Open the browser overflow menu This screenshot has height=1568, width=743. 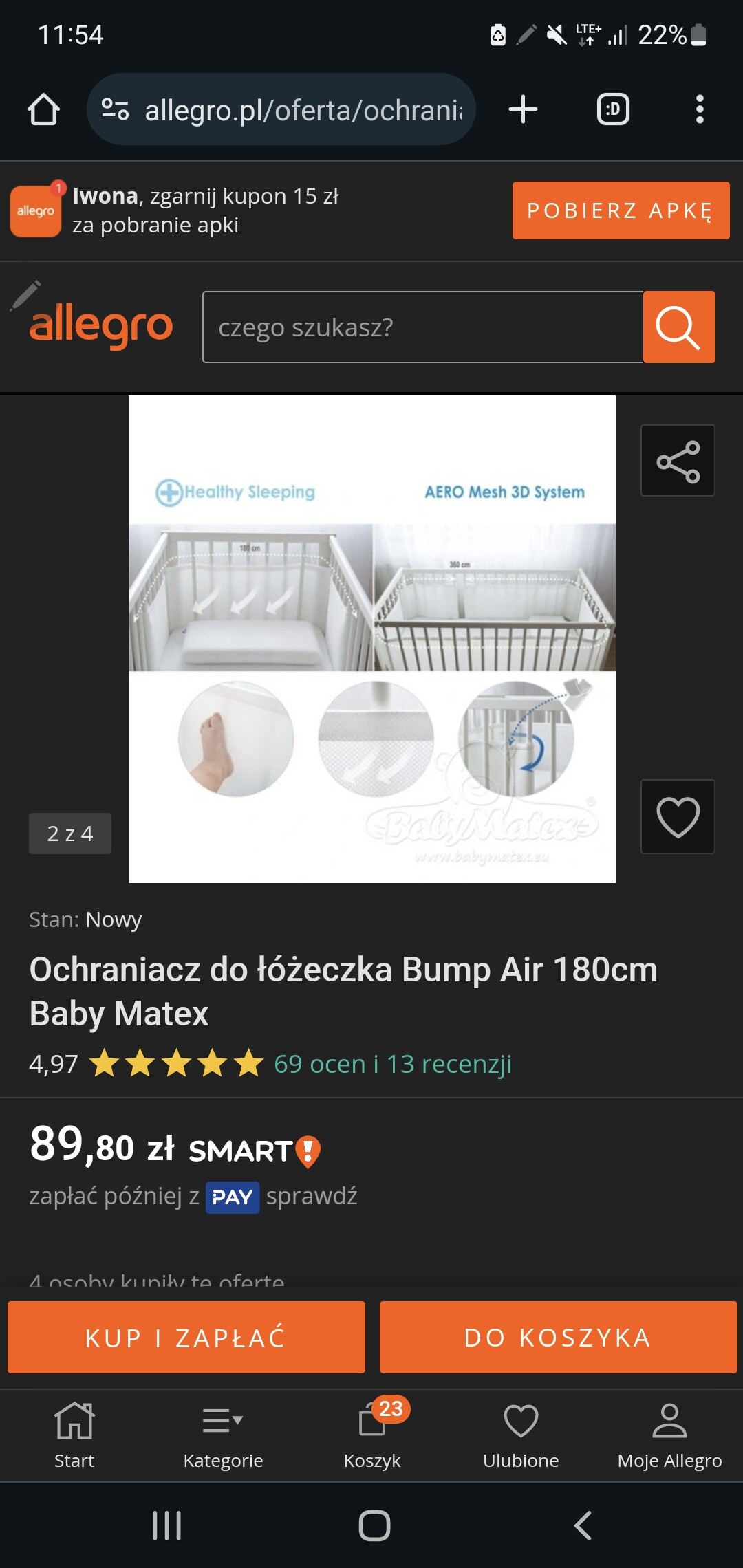point(700,109)
